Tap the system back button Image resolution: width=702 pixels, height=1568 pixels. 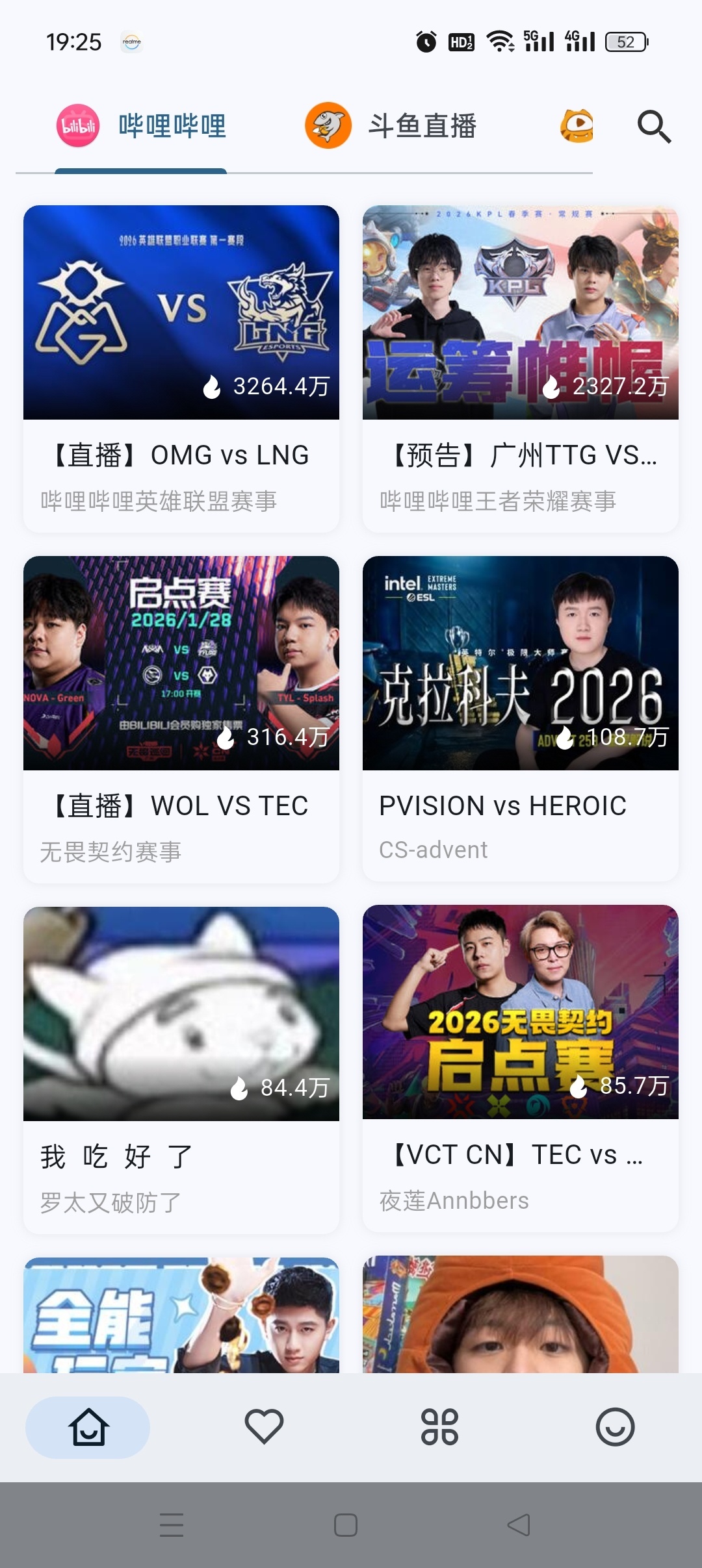(519, 1525)
